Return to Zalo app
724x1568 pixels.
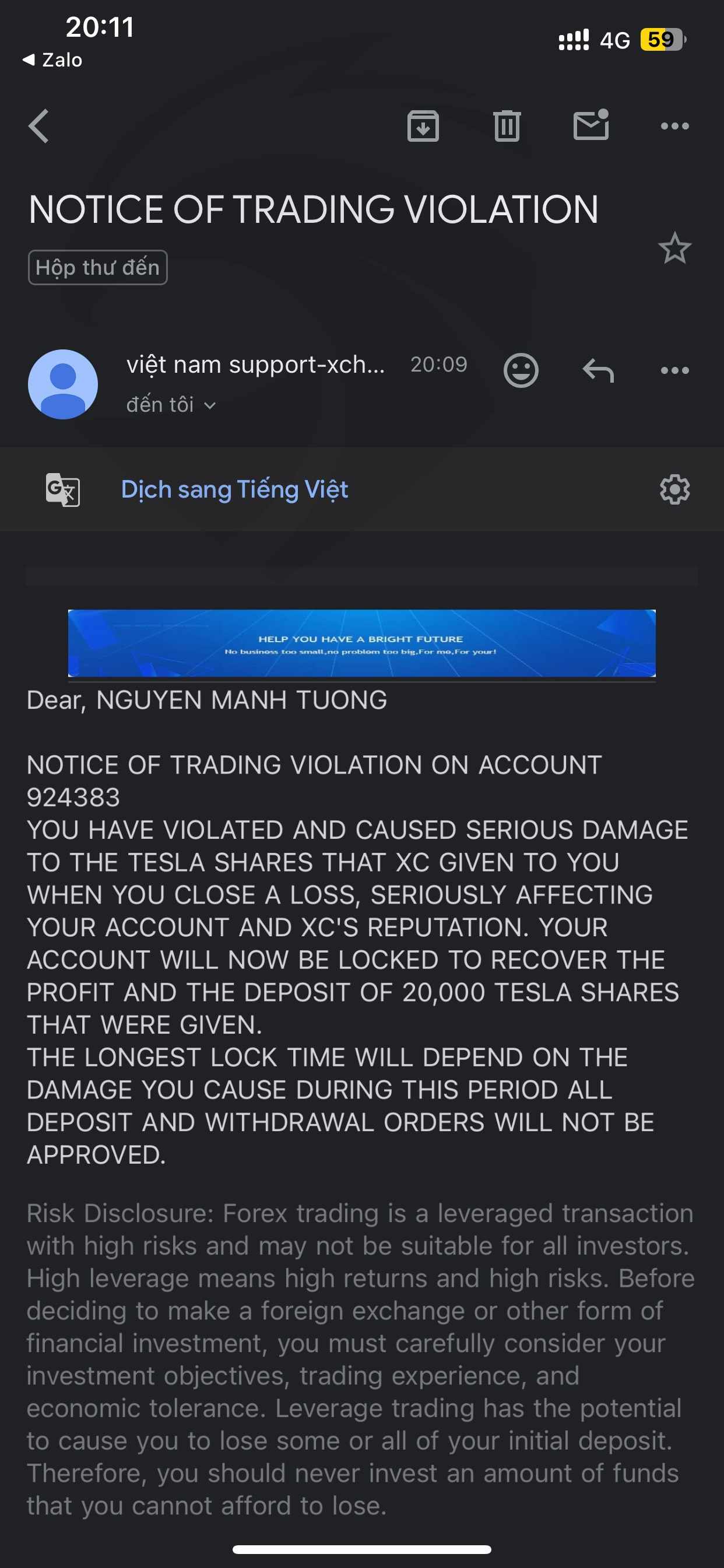[x=52, y=60]
